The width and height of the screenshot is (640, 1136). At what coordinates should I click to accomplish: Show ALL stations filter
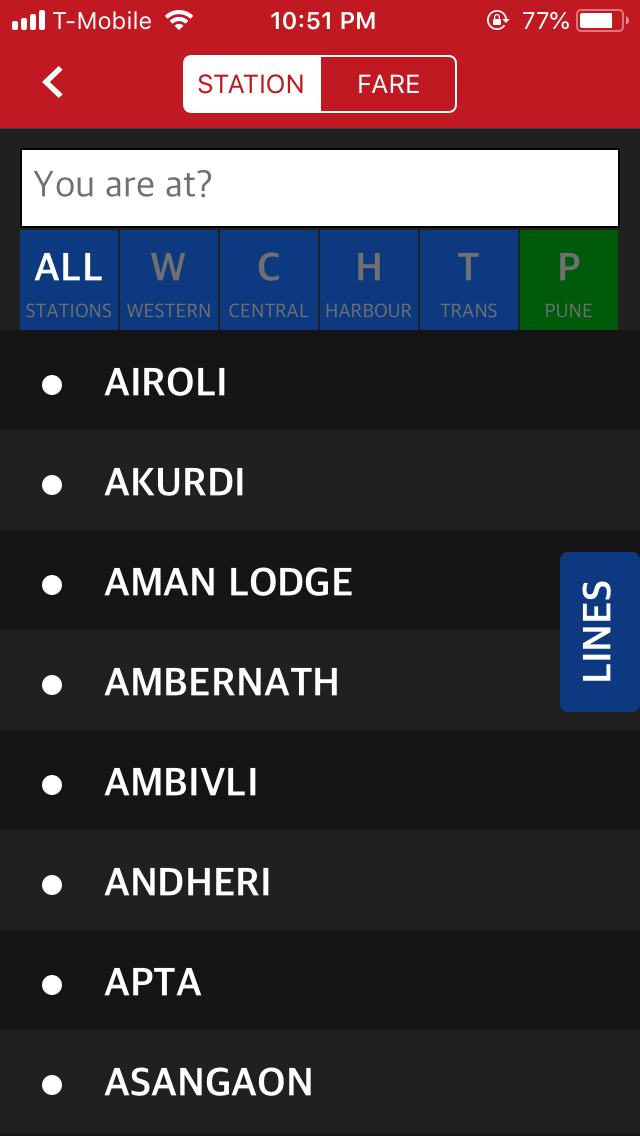69,280
